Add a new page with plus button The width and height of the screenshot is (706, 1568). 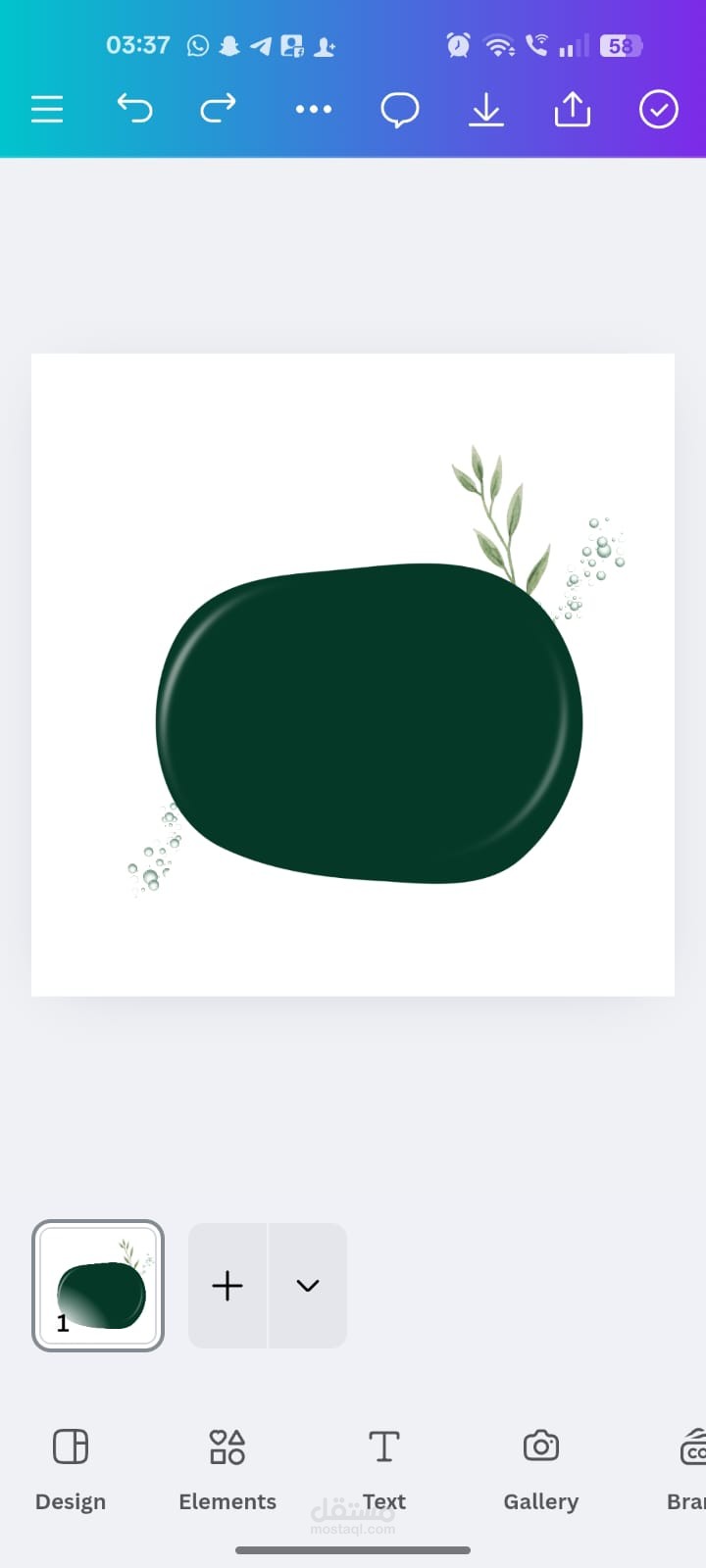227,1286
